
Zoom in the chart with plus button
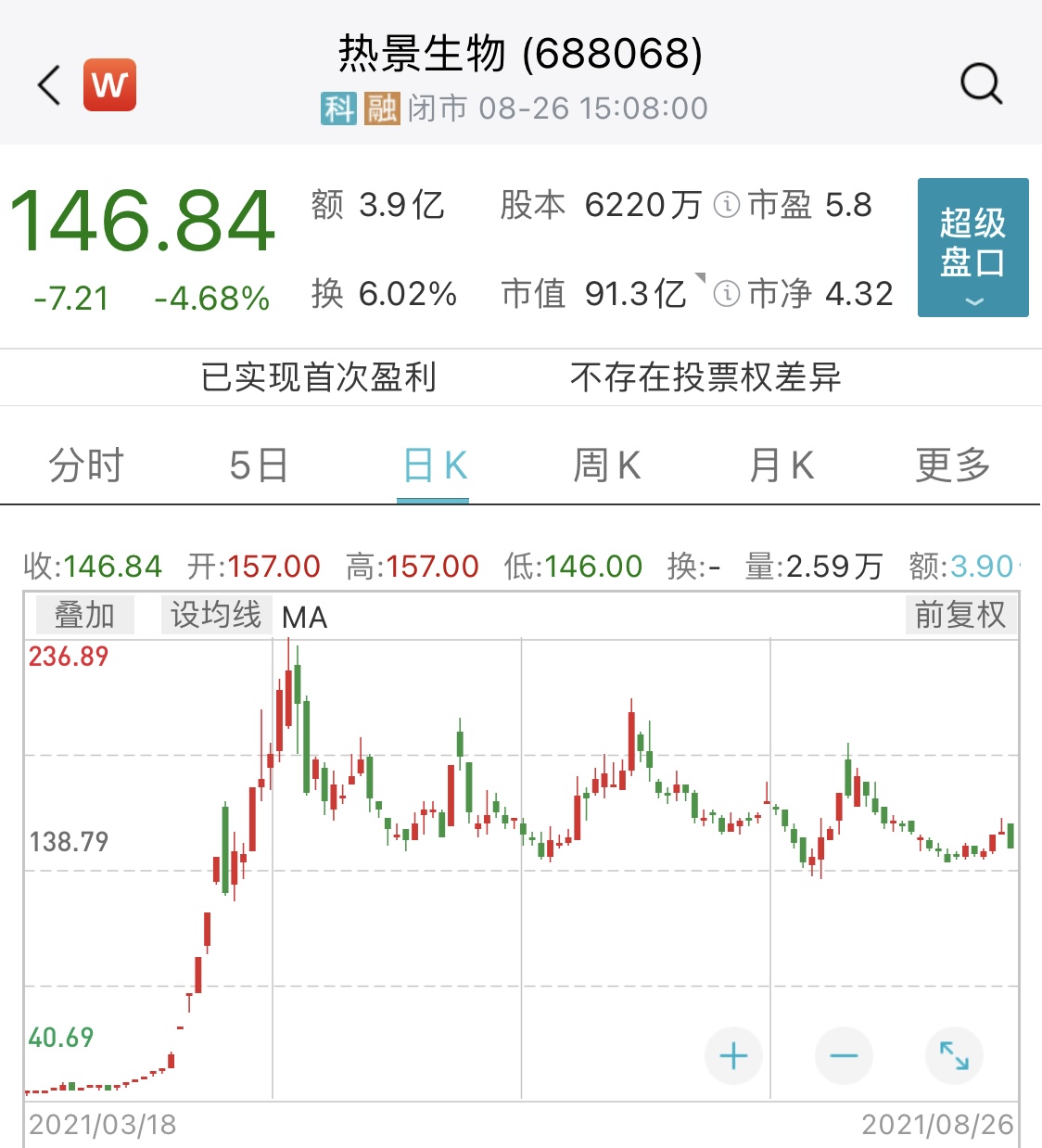(733, 1056)
